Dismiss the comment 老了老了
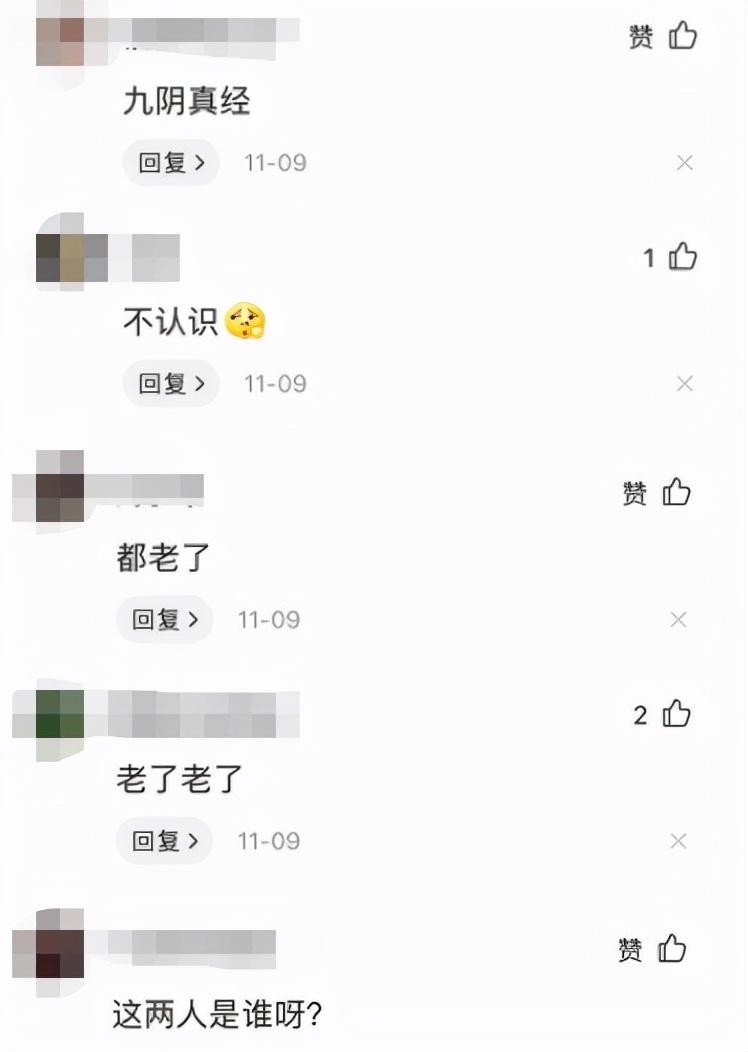This screenshot has height=1052, width=748. [x=679, y=841]
